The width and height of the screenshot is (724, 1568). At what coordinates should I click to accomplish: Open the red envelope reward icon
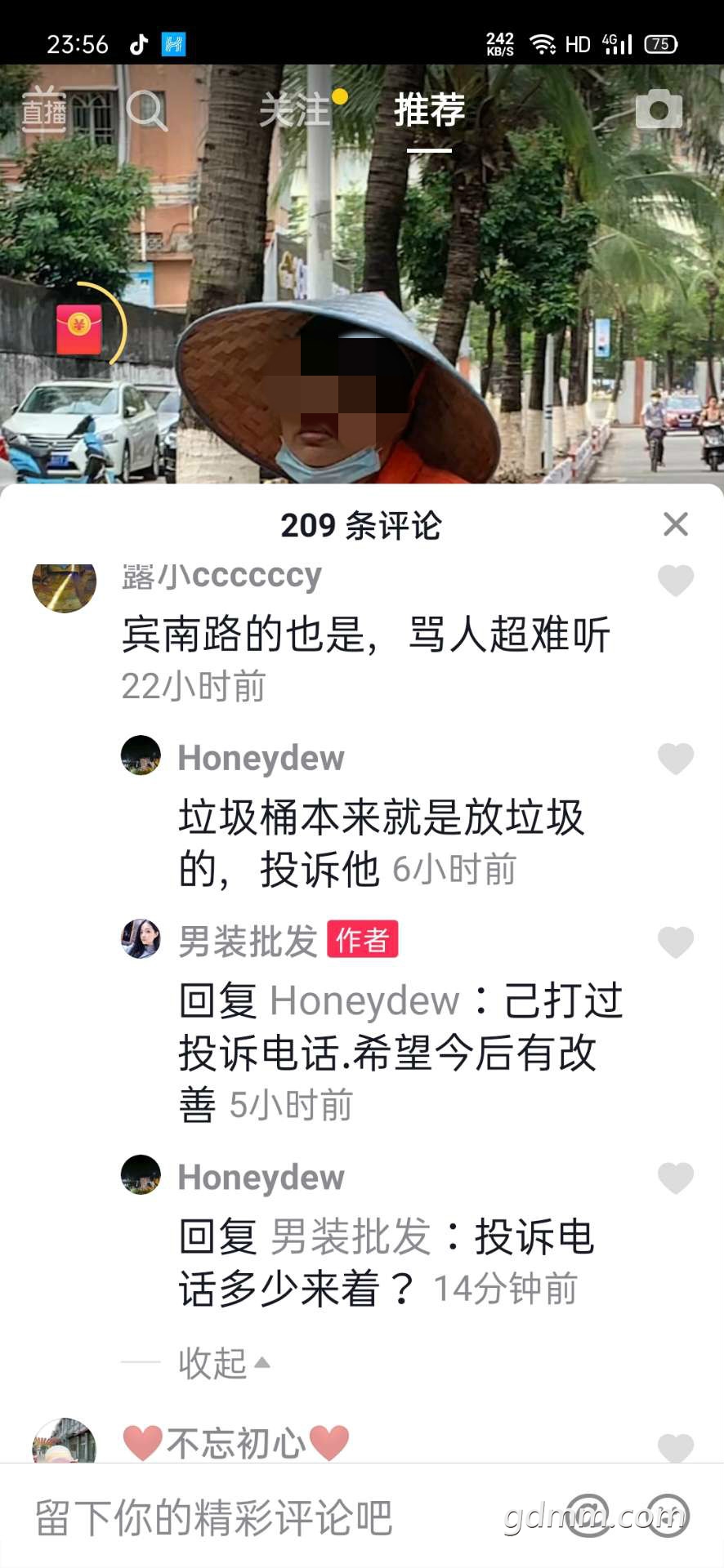click(x=79, y=328)
